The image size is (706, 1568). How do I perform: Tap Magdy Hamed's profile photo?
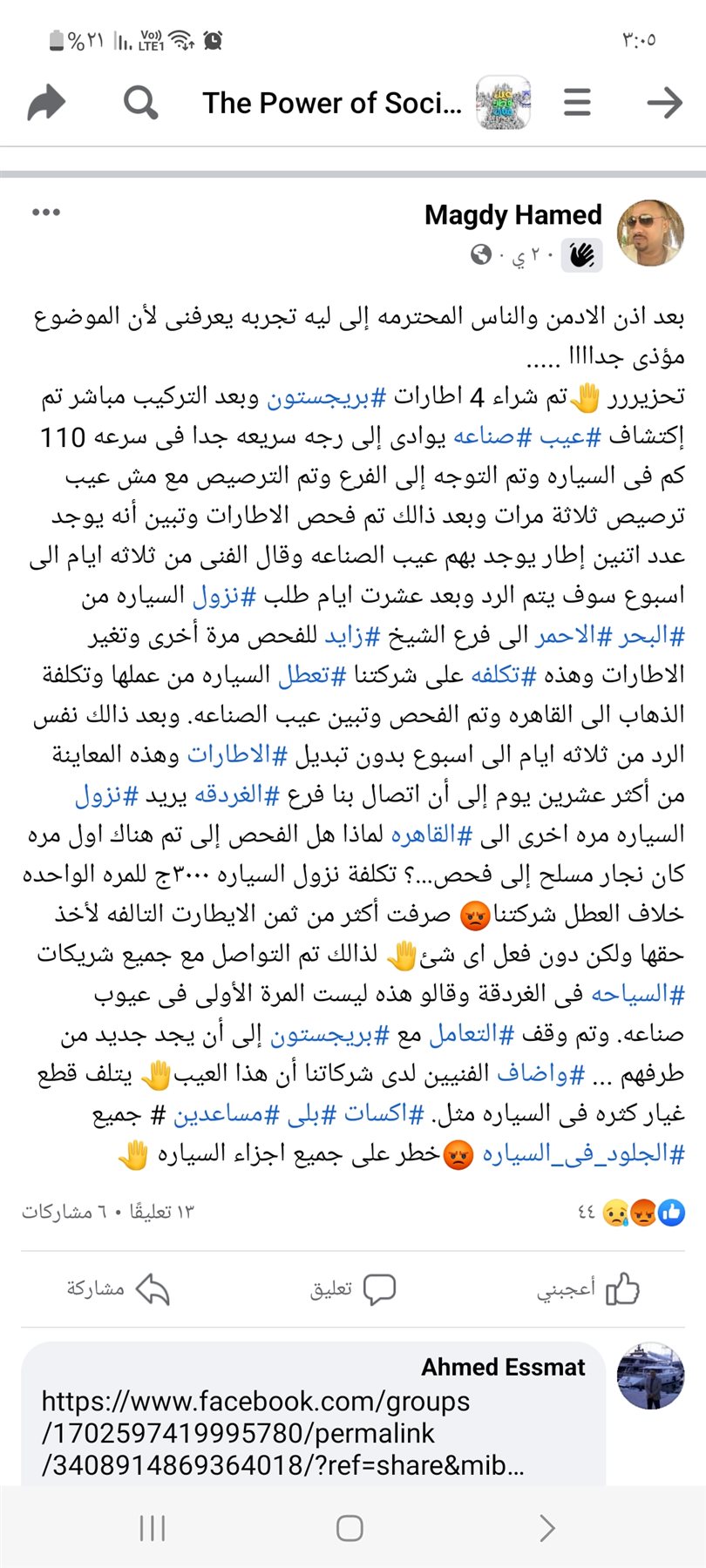[x=650, y=233]
